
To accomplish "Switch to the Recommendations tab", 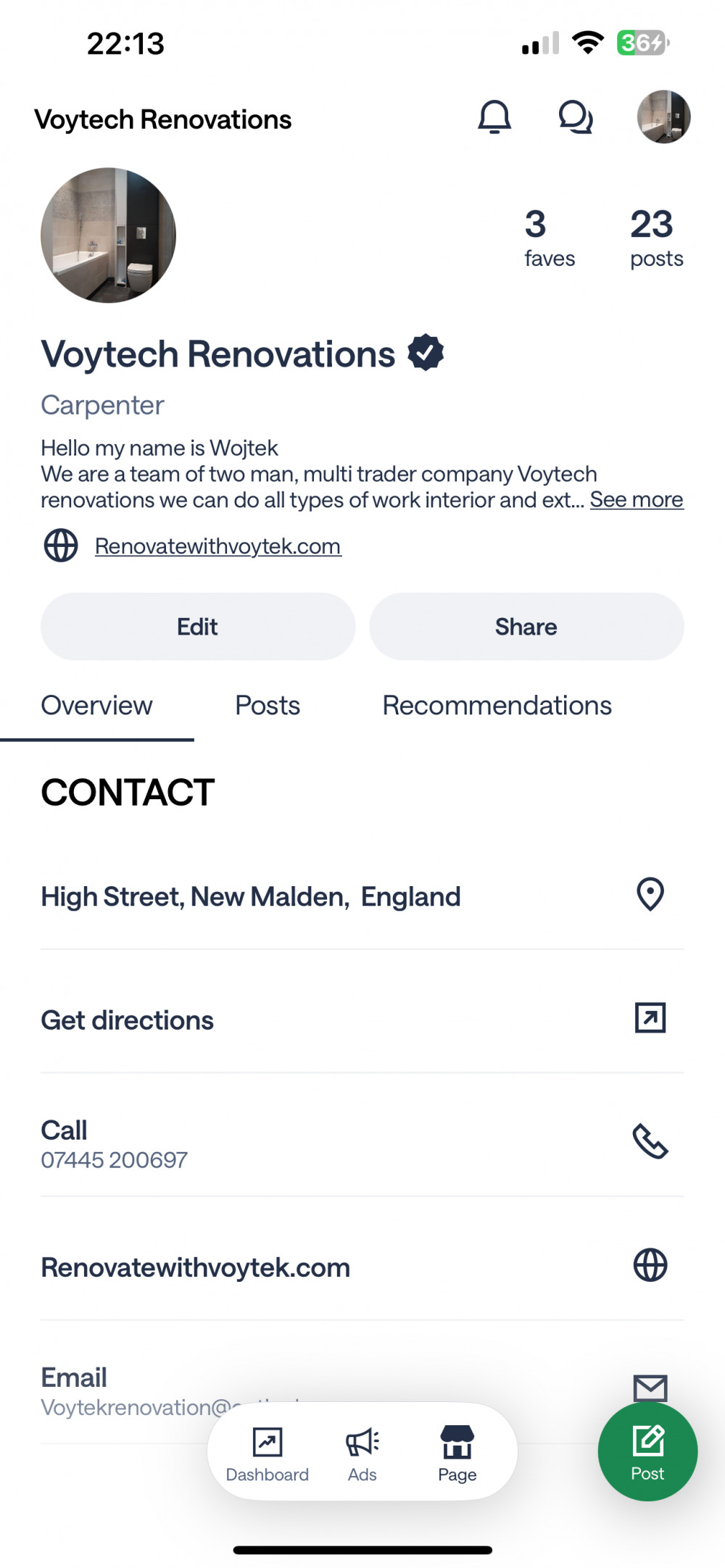I will click(497, 706).
